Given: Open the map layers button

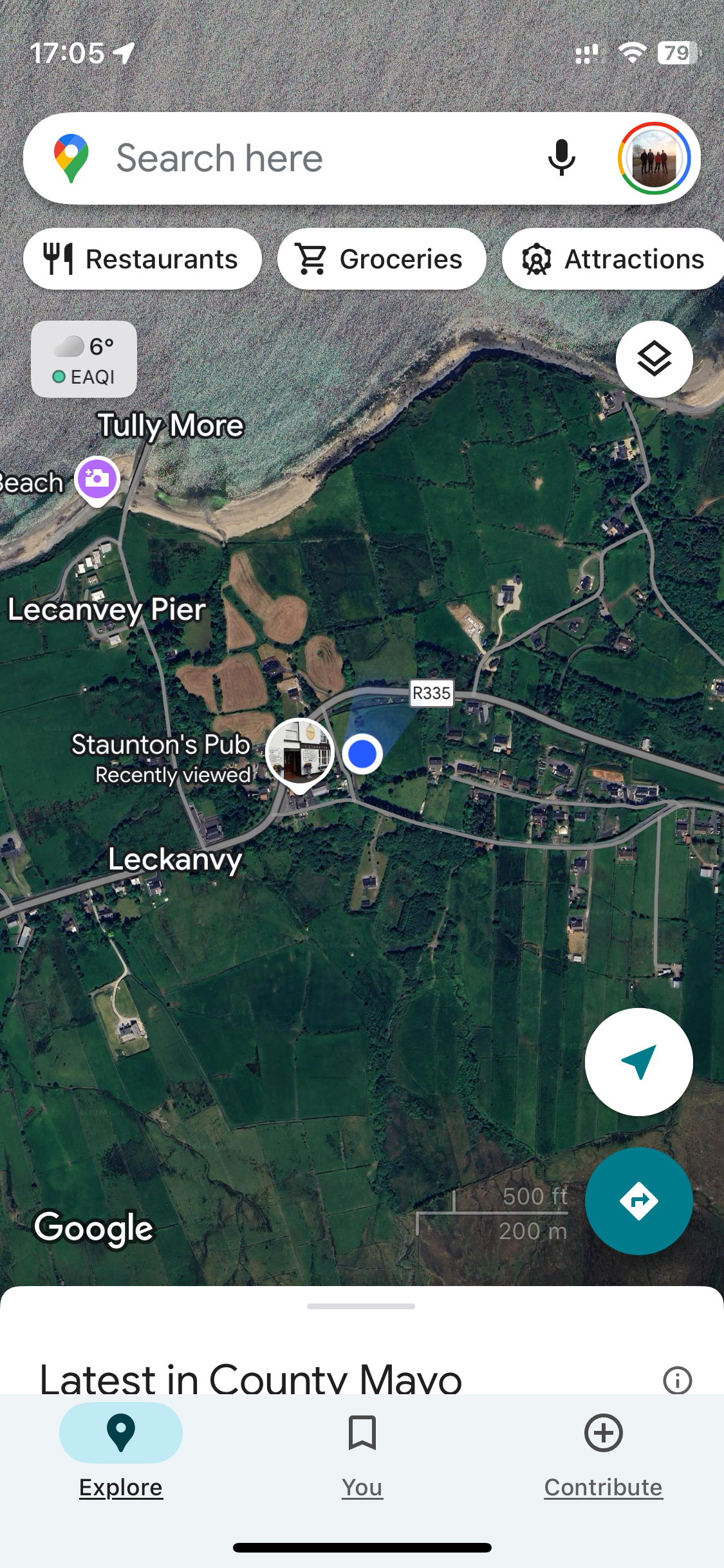Looking at the screenshot, I should coord(654,359).
